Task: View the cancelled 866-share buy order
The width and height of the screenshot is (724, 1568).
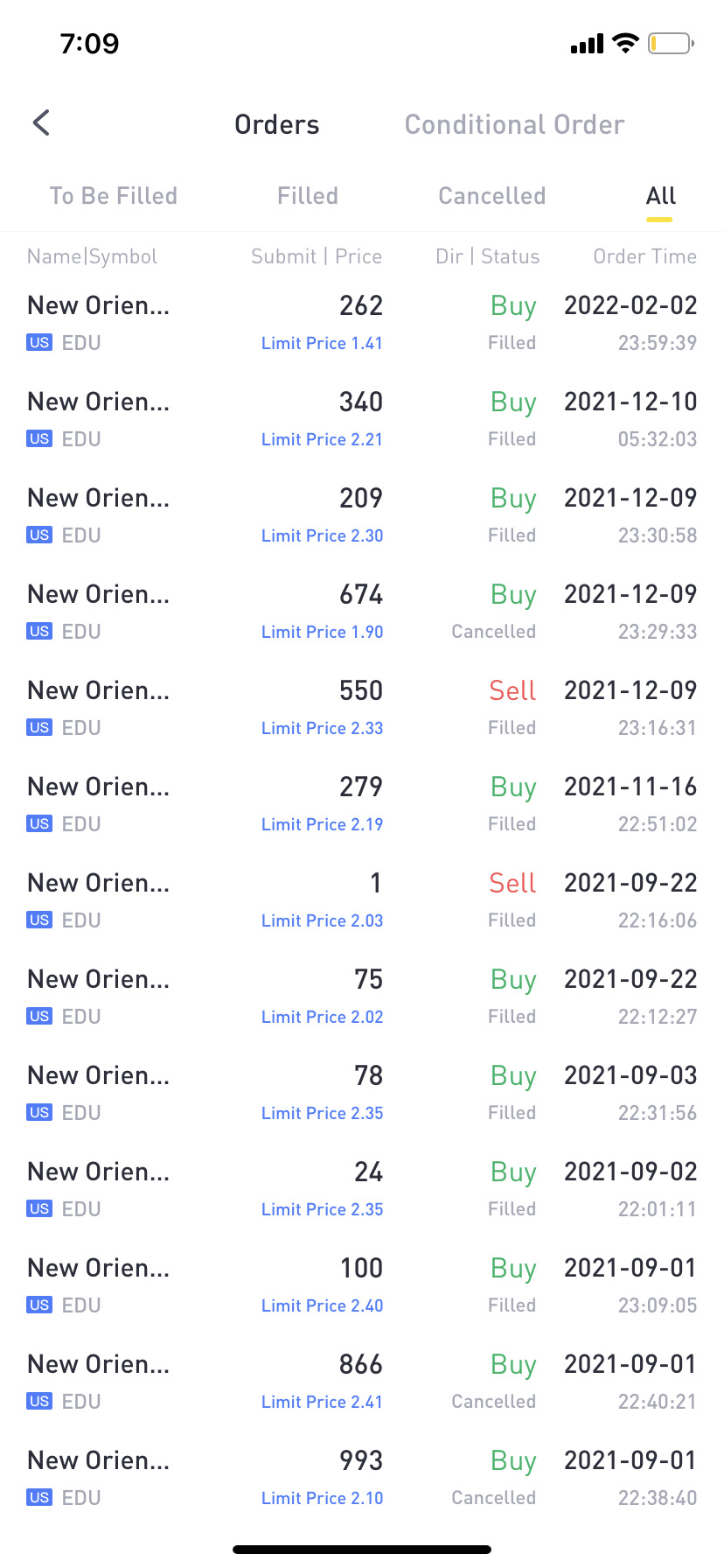Action: point(362,1382)
